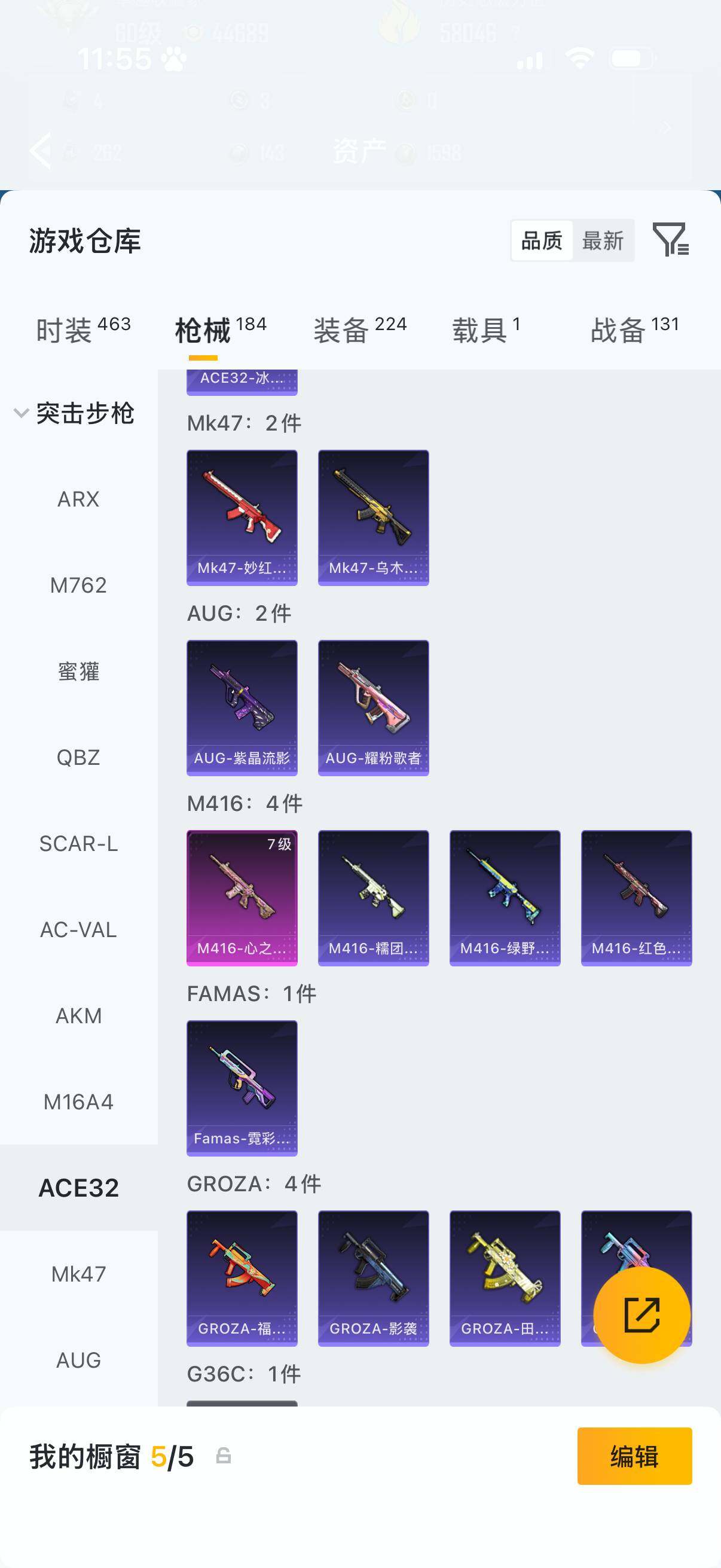Open the AUG-紫晶流影 skin card
This screenshot has height=1568, width=721.
click(x=242, y=707)
